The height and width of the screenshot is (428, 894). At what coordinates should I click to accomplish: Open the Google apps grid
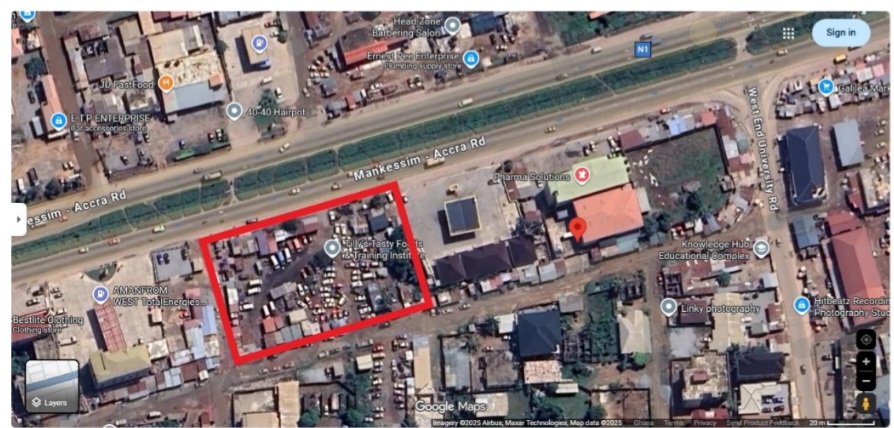788,33
